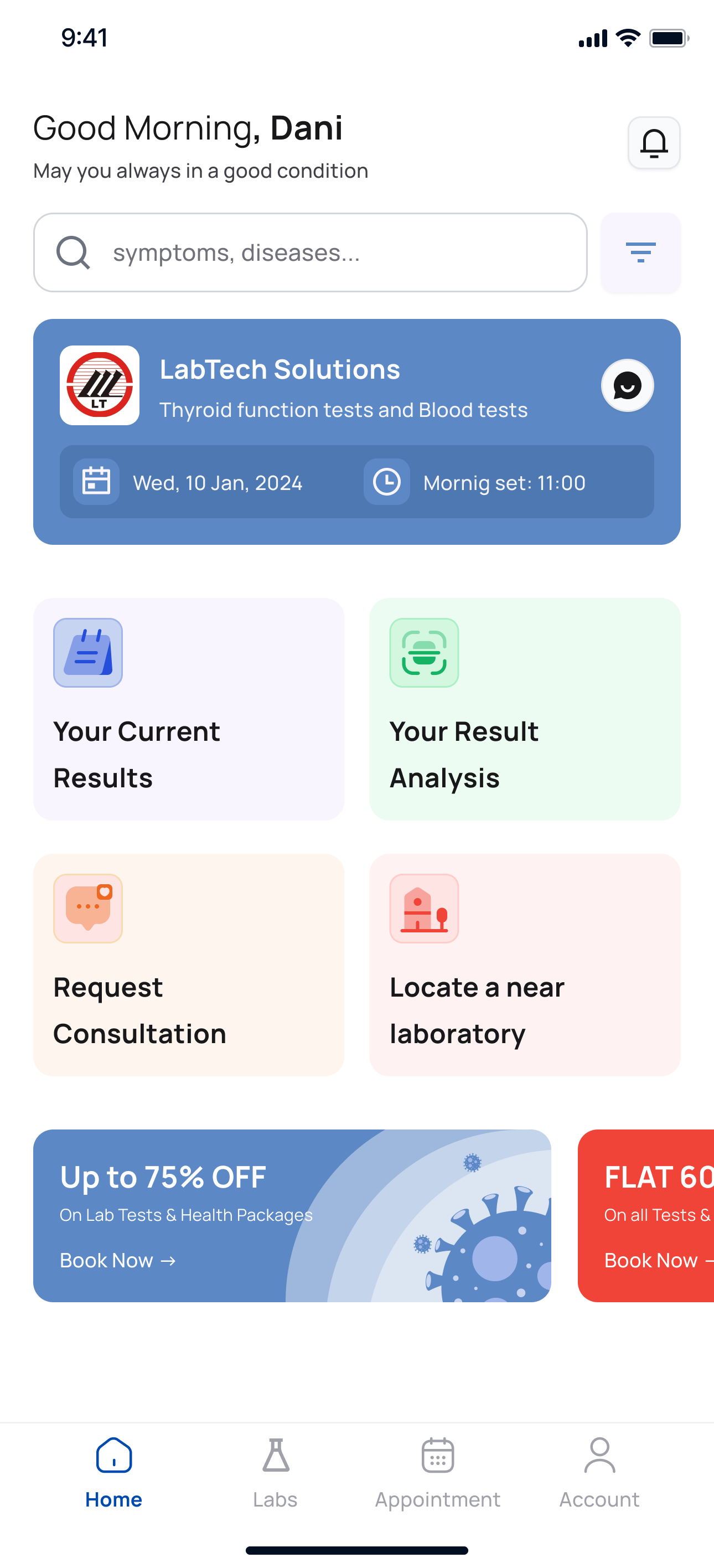The height and width of the screenshot is (1568, 714).
Task: Open Locate a near laboratory
Action: [x=525, y=965]
